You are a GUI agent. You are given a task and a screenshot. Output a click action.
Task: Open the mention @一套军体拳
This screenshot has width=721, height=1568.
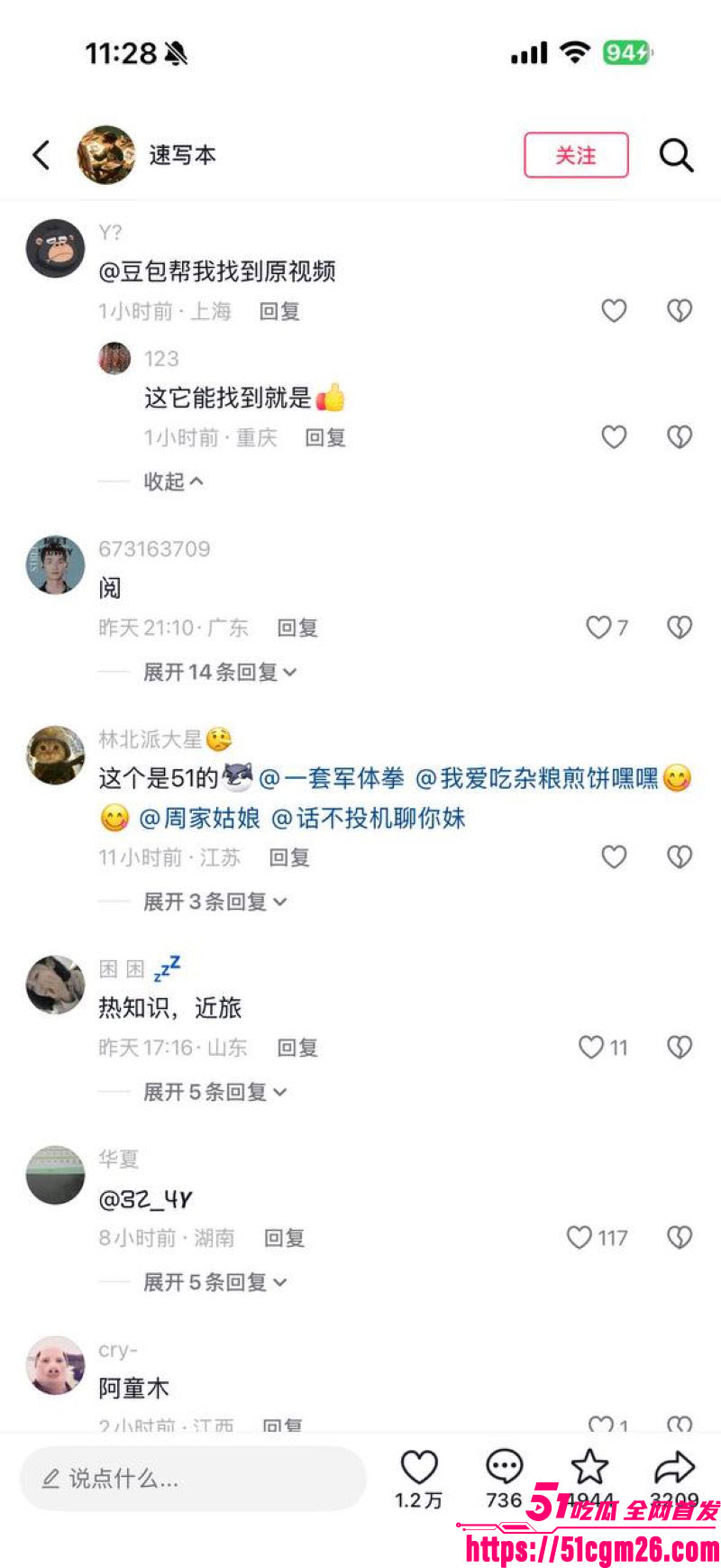point(333,778)
